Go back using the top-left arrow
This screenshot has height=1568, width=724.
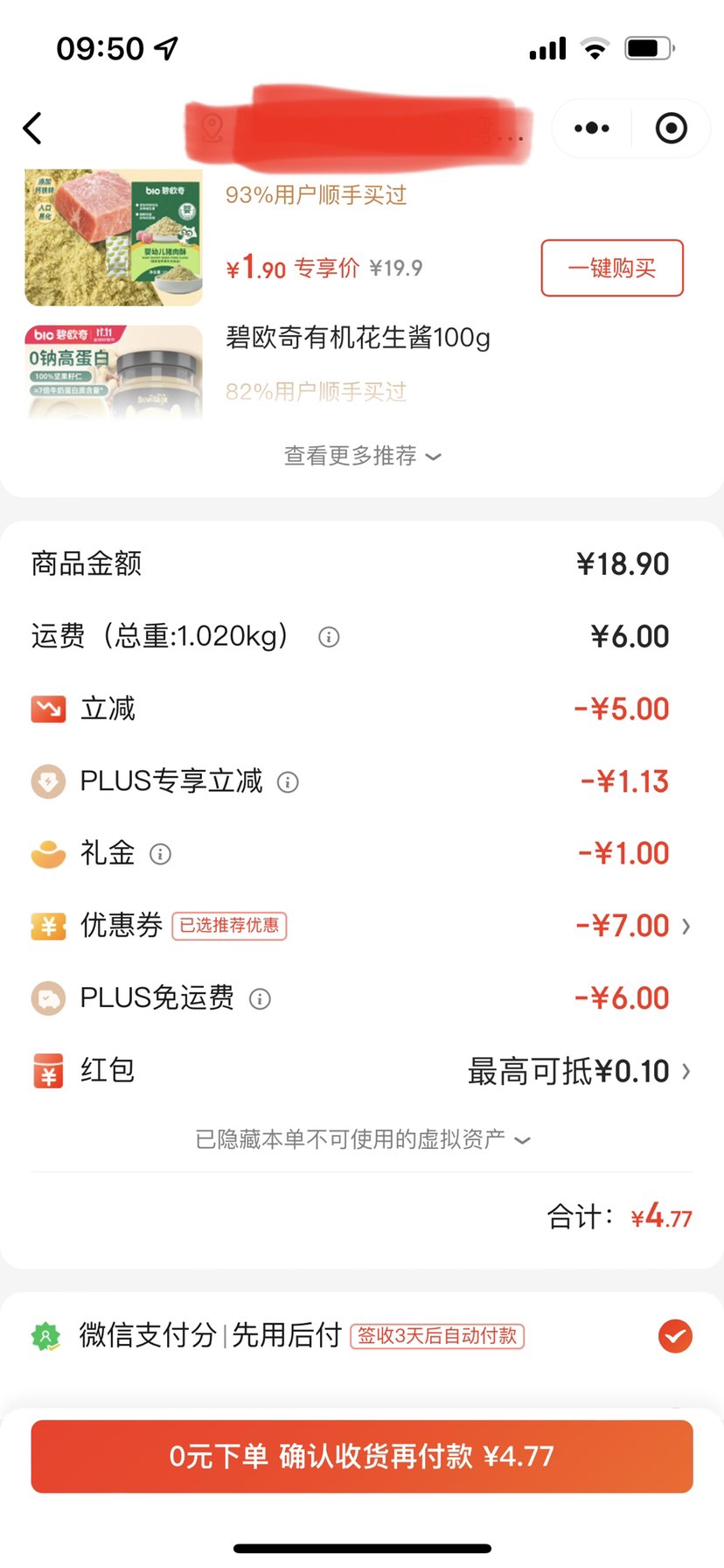33,129
